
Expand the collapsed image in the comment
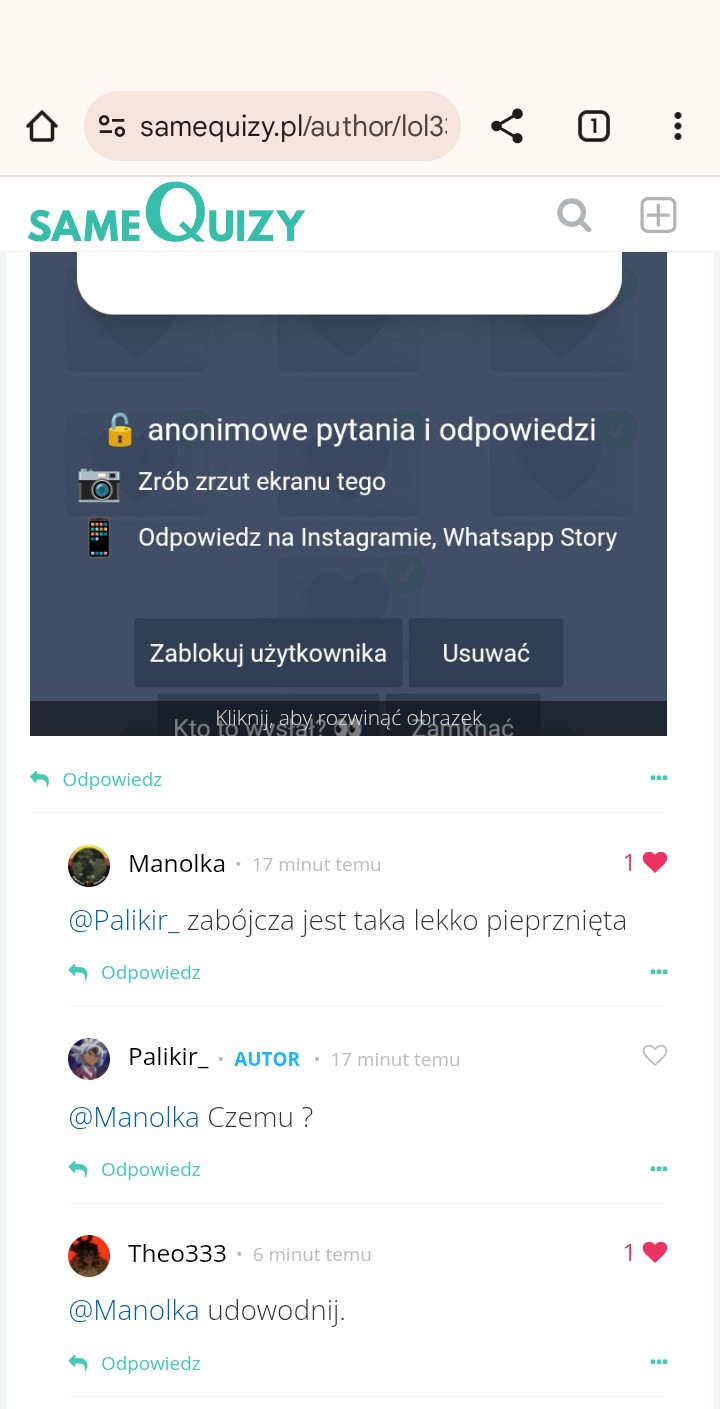click(x=348, y=717)
